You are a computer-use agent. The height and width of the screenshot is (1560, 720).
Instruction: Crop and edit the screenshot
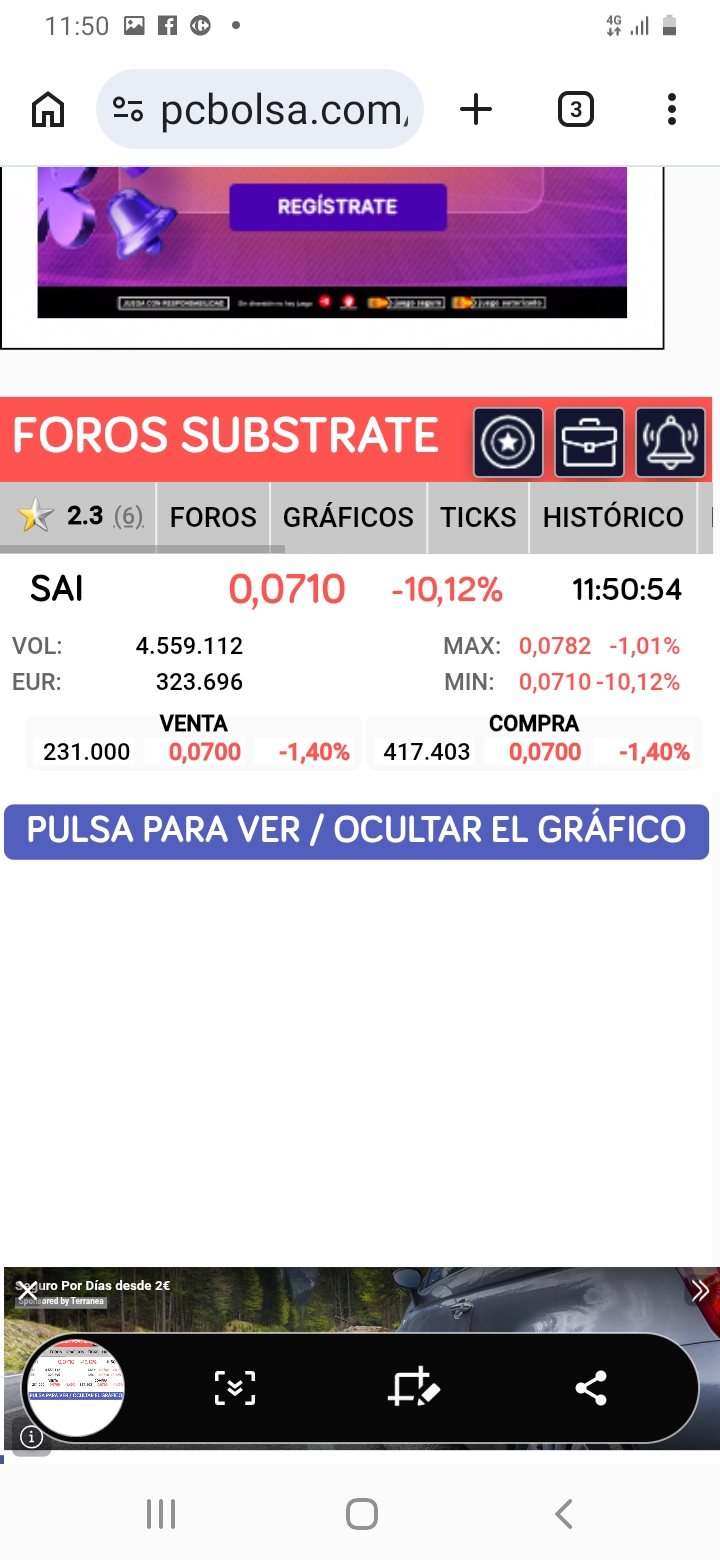(x=414, y=1388)
